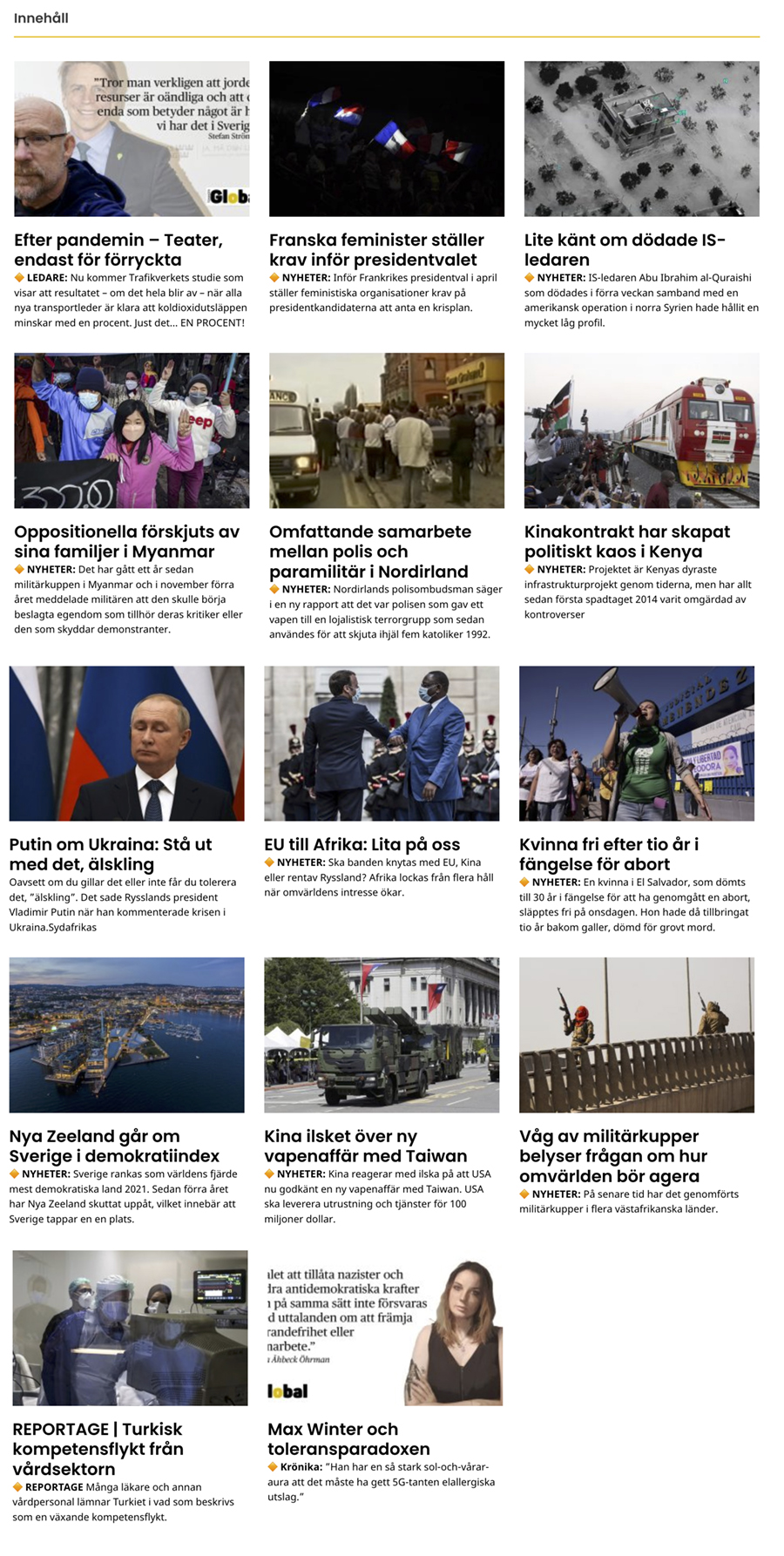Read 'Lite känt om dödade IS-ledaren'
This screenshot has width=784, height=1556.
(625, 249)
